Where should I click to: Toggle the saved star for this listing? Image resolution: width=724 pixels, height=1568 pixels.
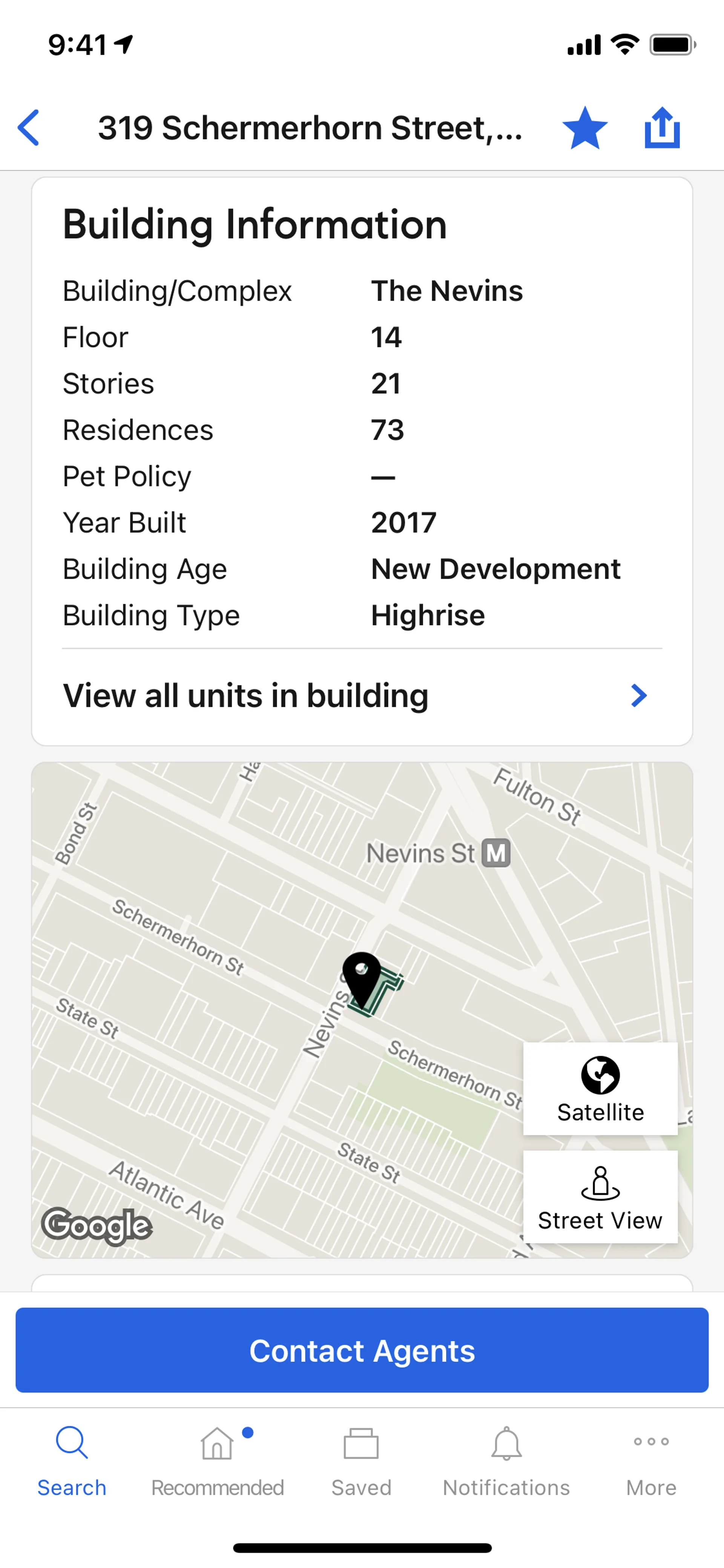click(x=585, y=128)
